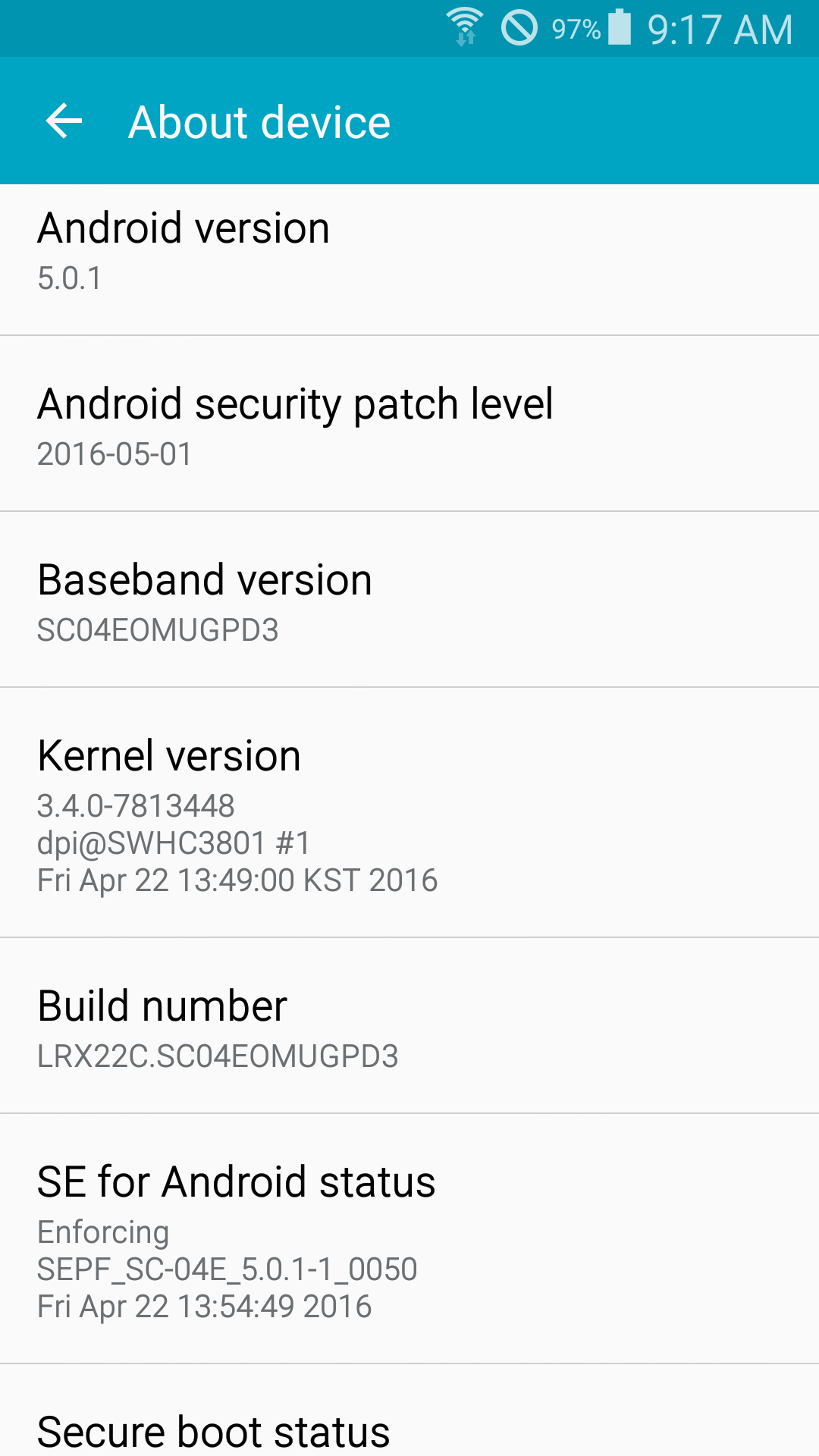
Task: Tap the Android version row
Action: pyautogui.click(x=409, y=259)
